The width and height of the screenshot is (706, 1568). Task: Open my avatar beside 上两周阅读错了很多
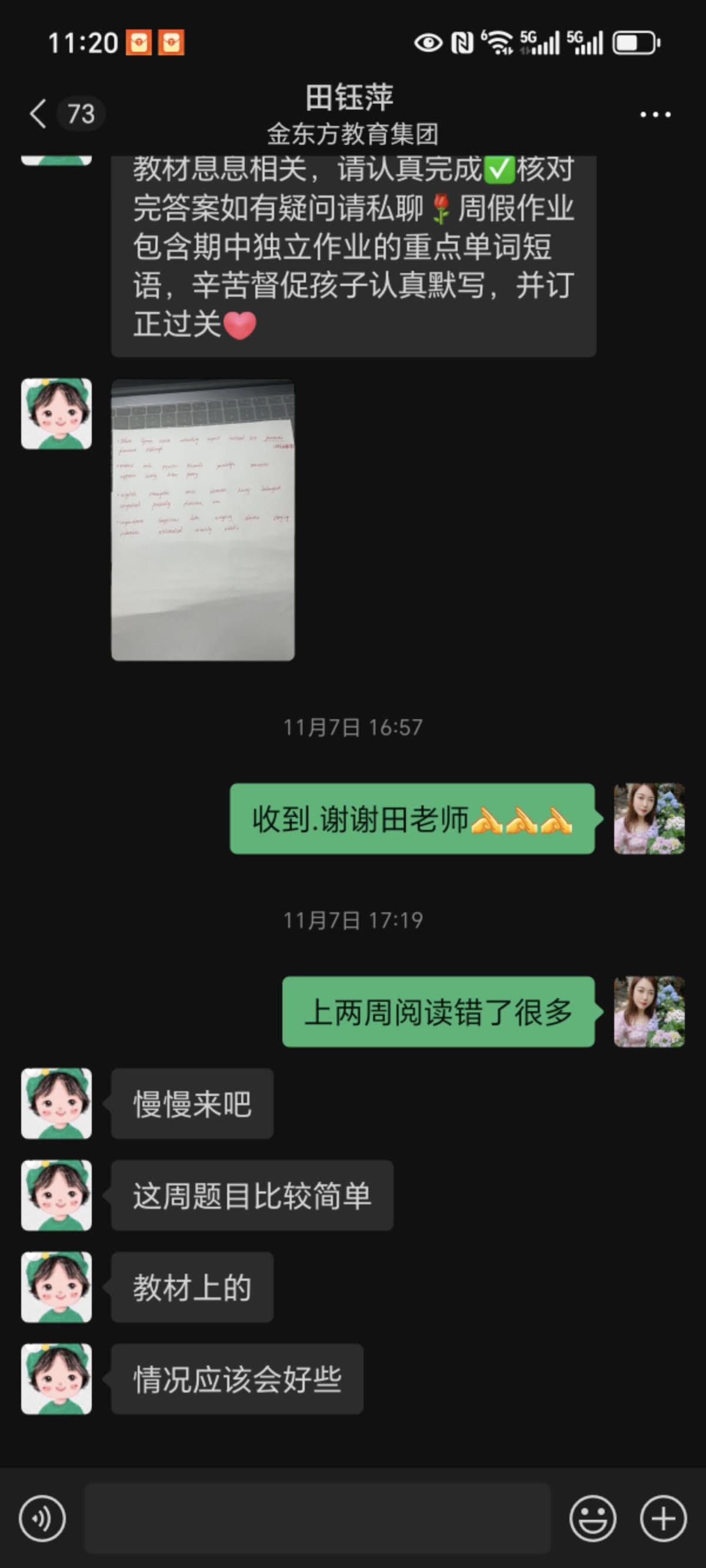click(649, 1012)
